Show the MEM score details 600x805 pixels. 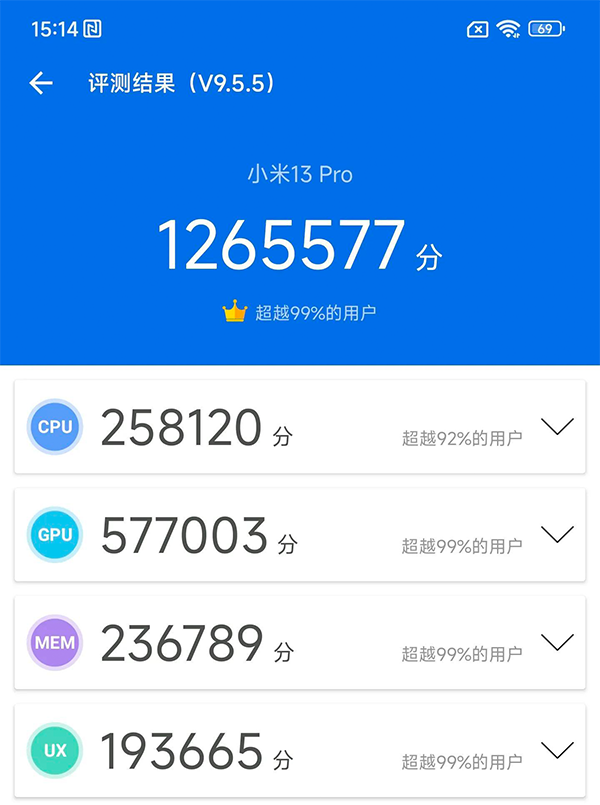pyautogui.click(x=556, y=641)
